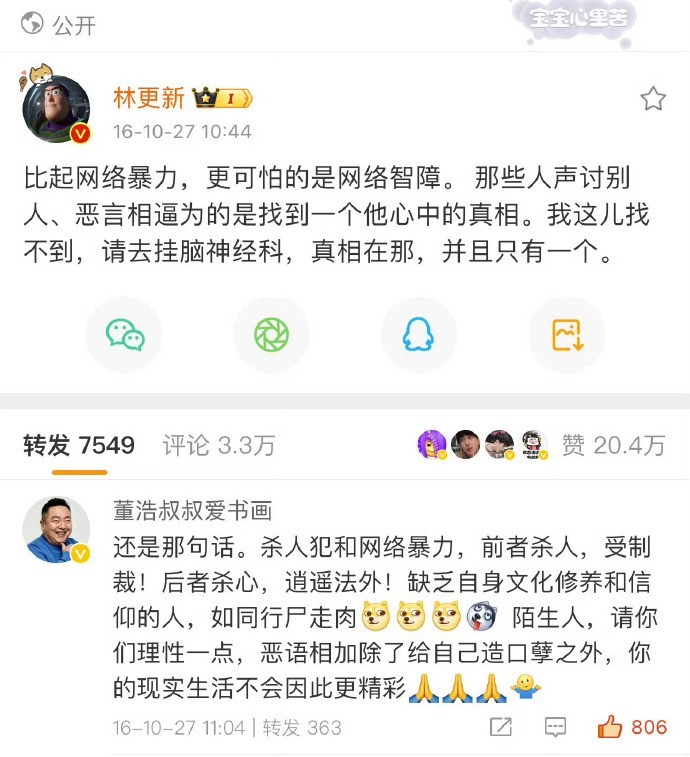Save post as image
The width and height of the screenshot is (690, 757).
566,335
